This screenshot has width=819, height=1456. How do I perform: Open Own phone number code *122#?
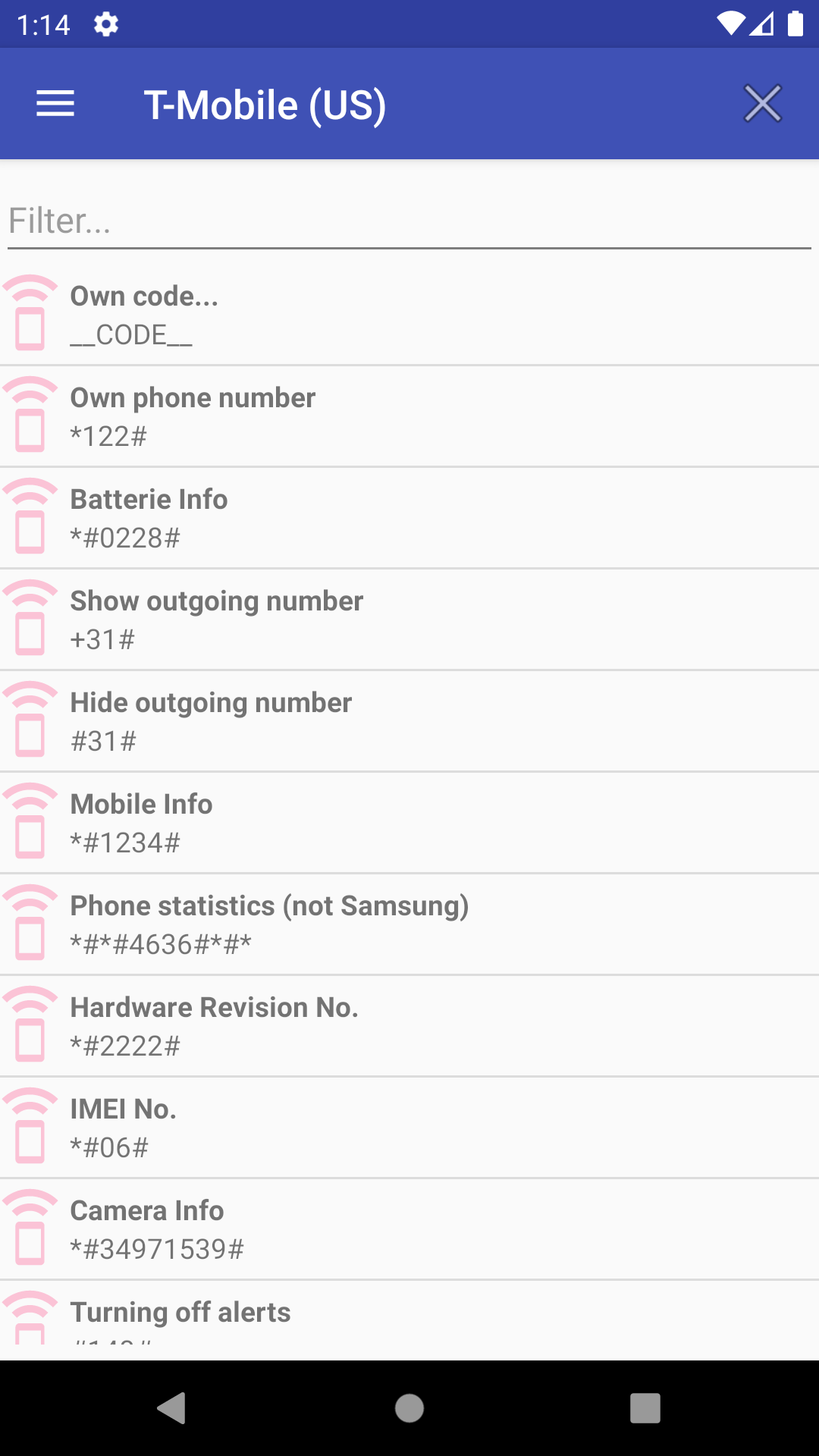[x=409, y=416]
